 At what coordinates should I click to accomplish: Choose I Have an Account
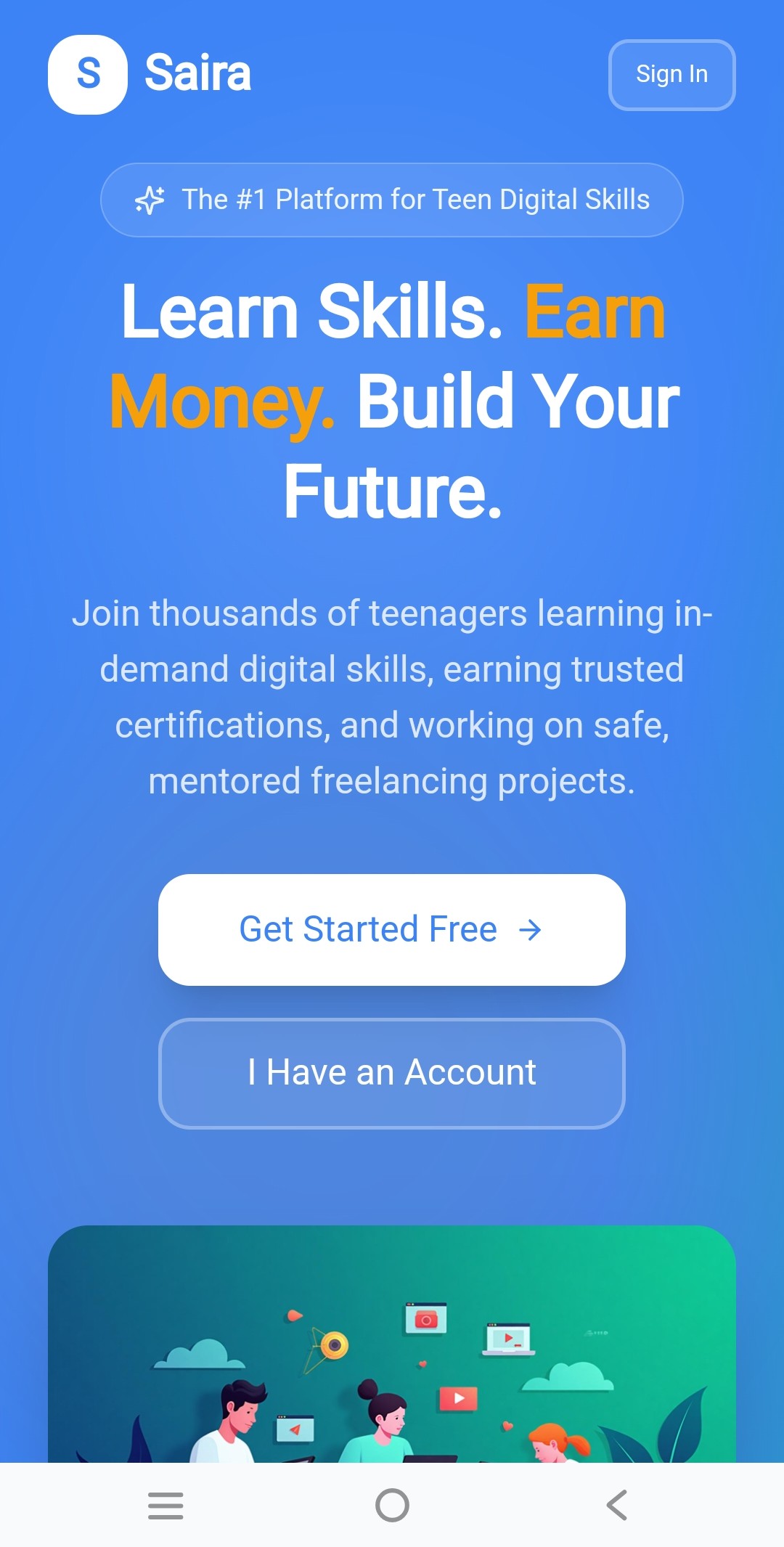(391, 1073)
